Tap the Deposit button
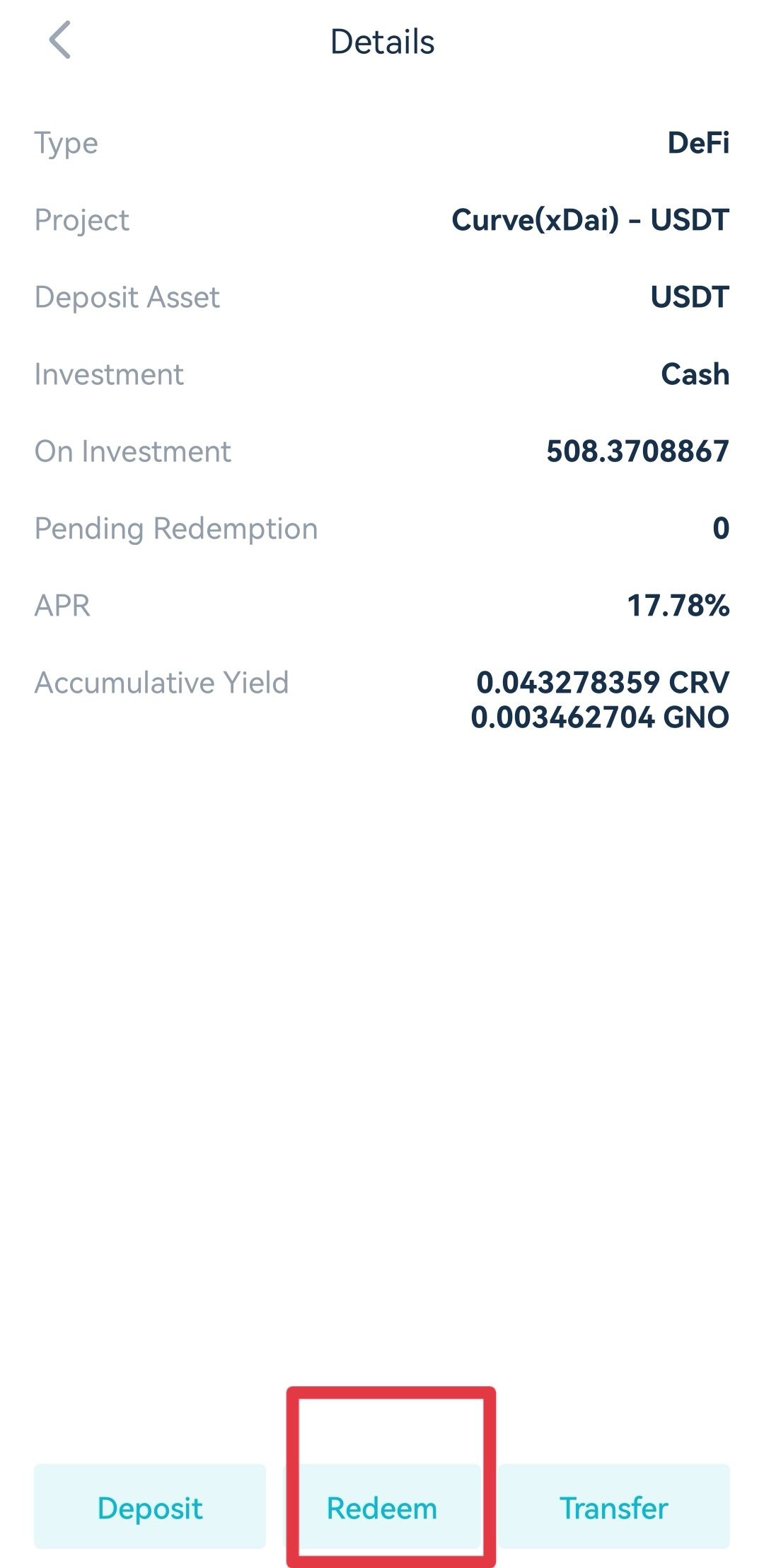This screenshot has height=1568, width=764. (x=150, y=1507)
